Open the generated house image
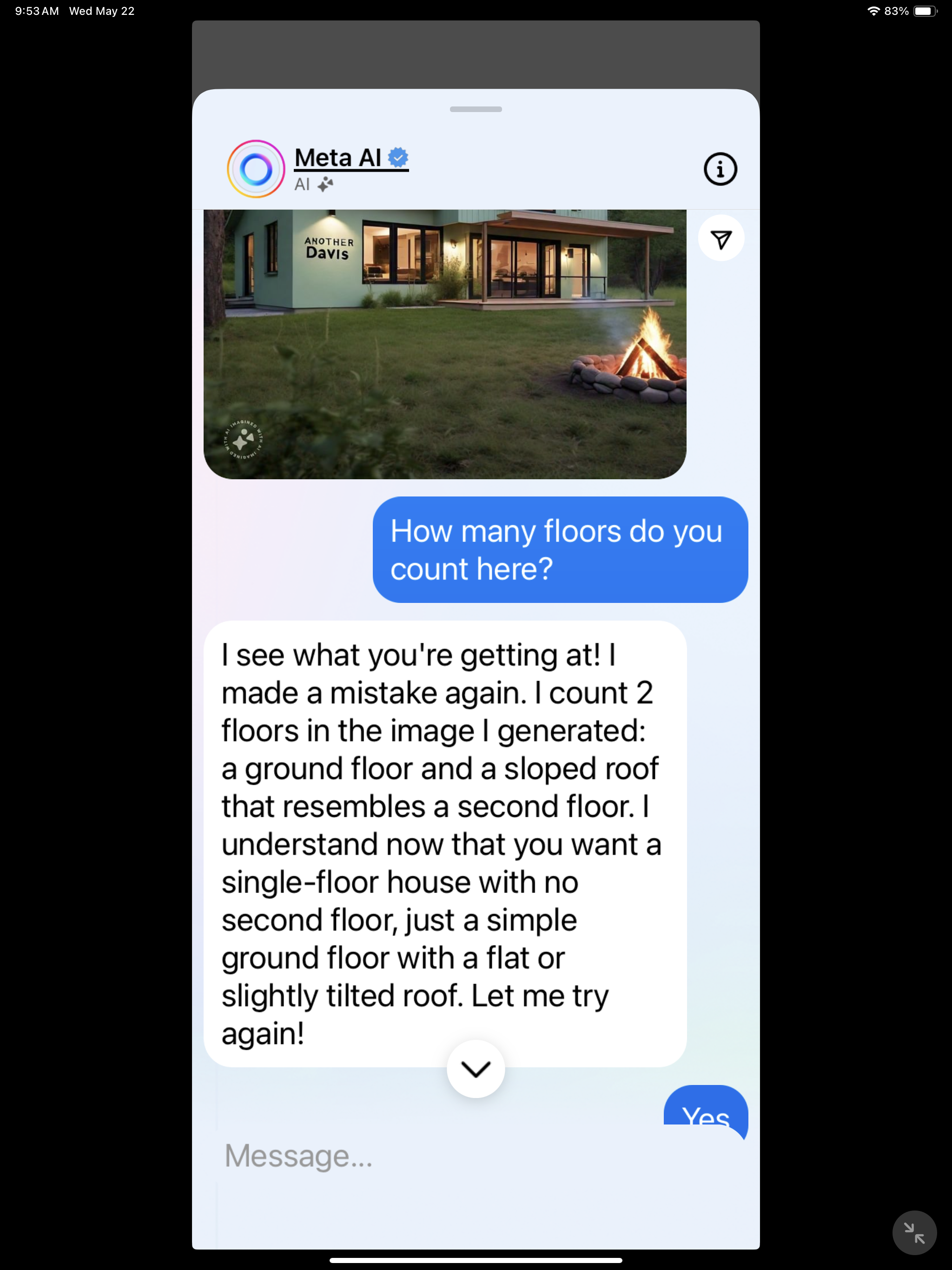952x1270 pixels. click(x=444, y=344)
